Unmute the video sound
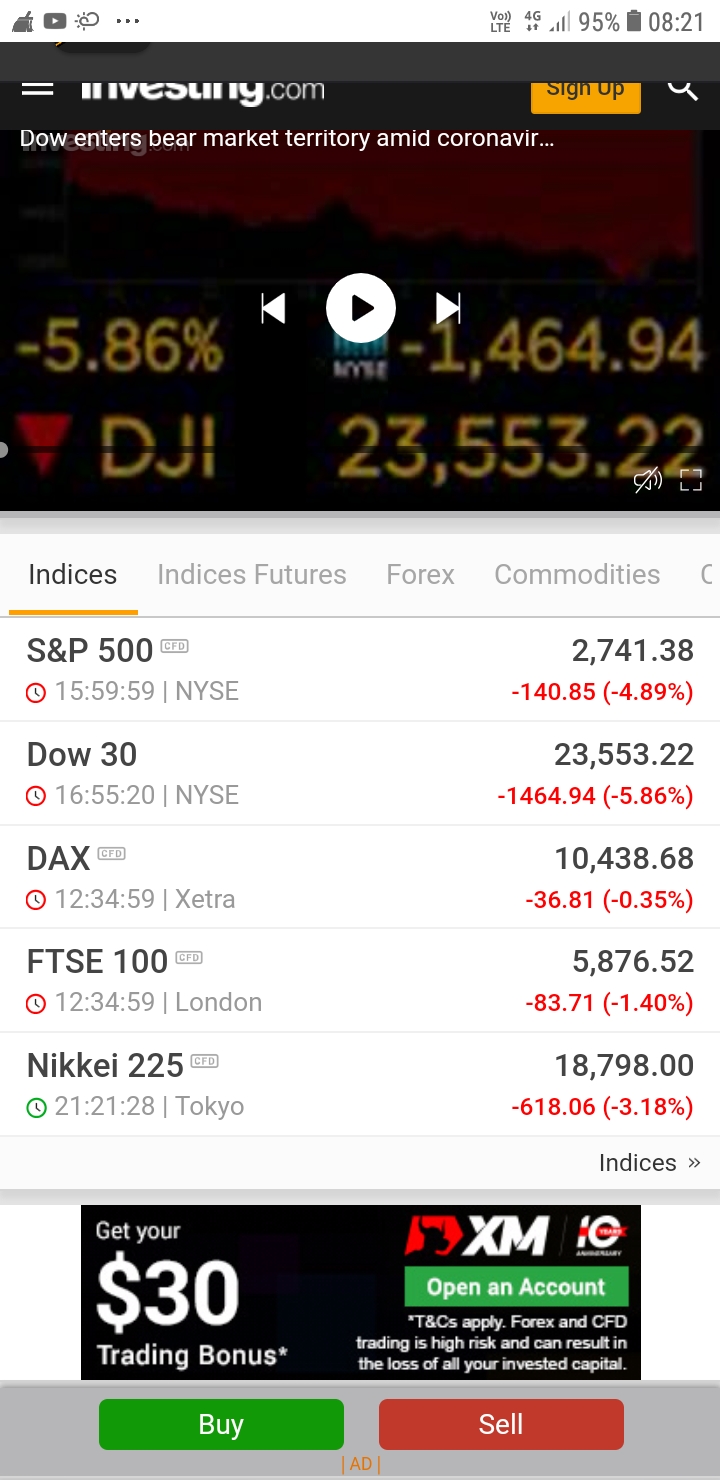The image size is (720, 1480). [647, 482]
